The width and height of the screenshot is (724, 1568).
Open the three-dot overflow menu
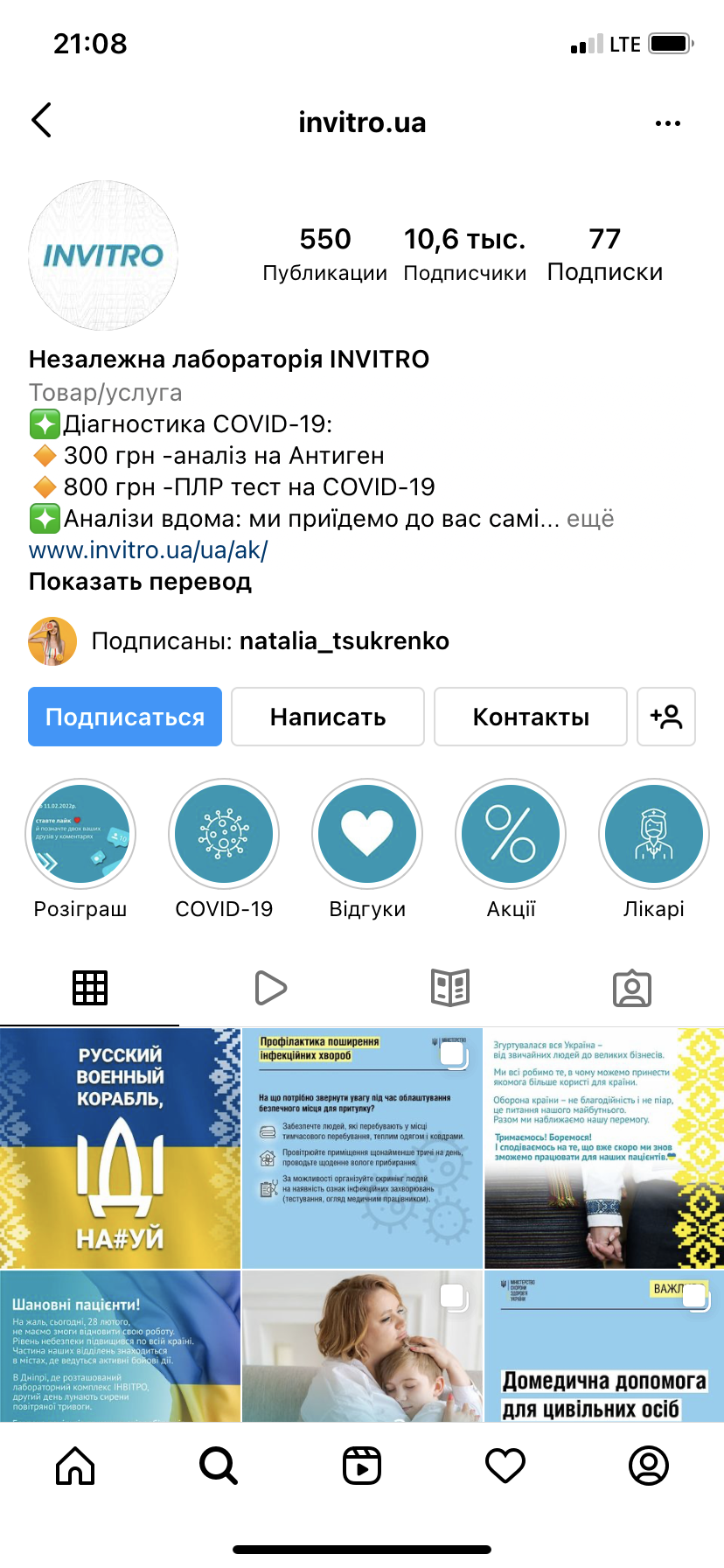pos(667,123)
